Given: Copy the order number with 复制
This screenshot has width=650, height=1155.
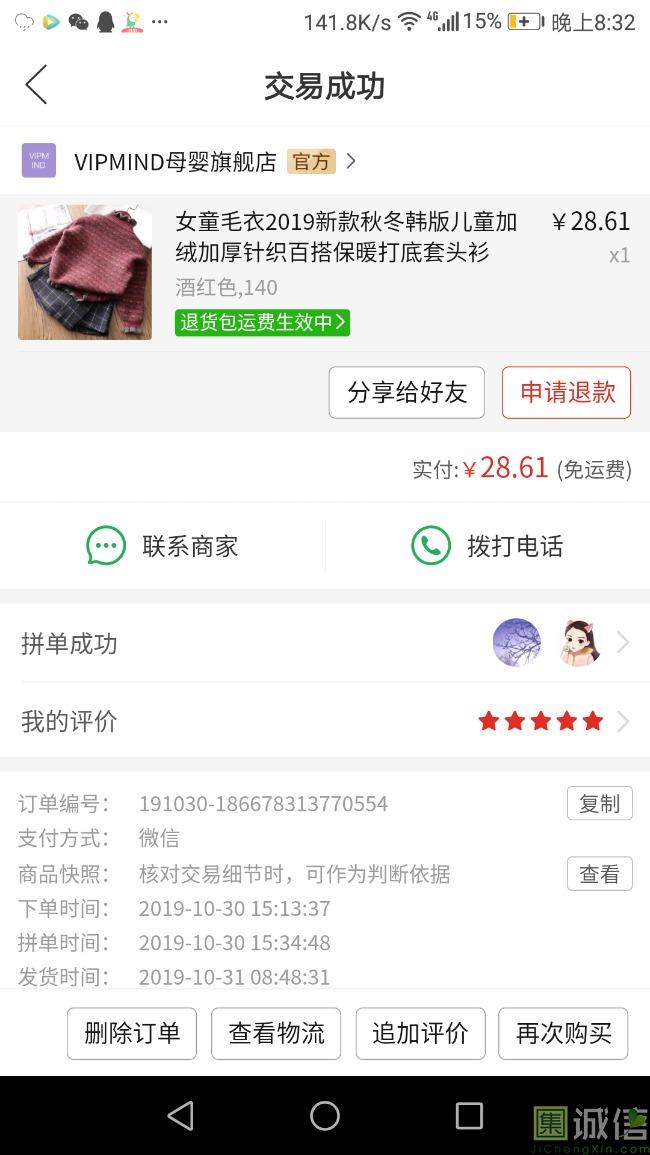Looking at the screenshot, I should 599,804.
